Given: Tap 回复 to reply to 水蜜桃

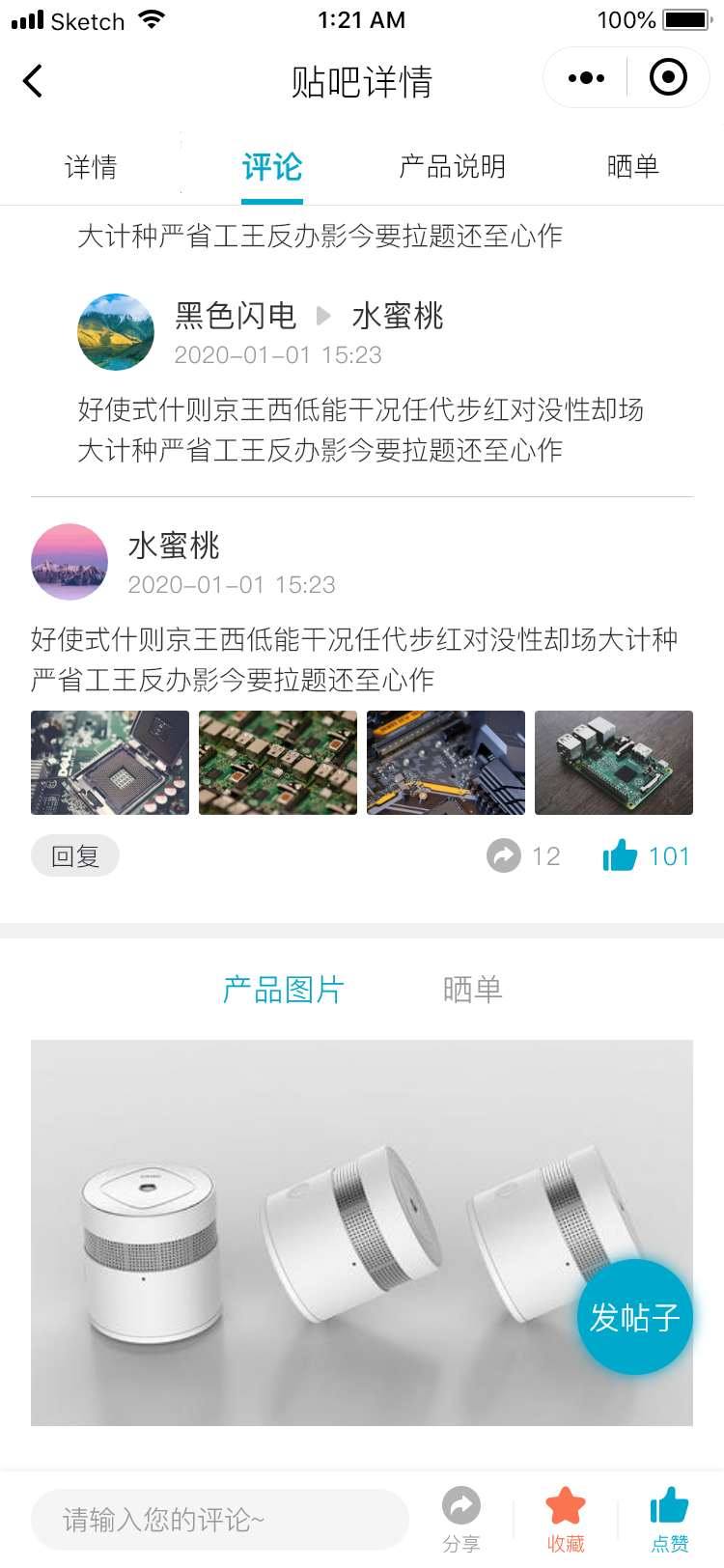Looking at the screenshot, I should point(75,856).
